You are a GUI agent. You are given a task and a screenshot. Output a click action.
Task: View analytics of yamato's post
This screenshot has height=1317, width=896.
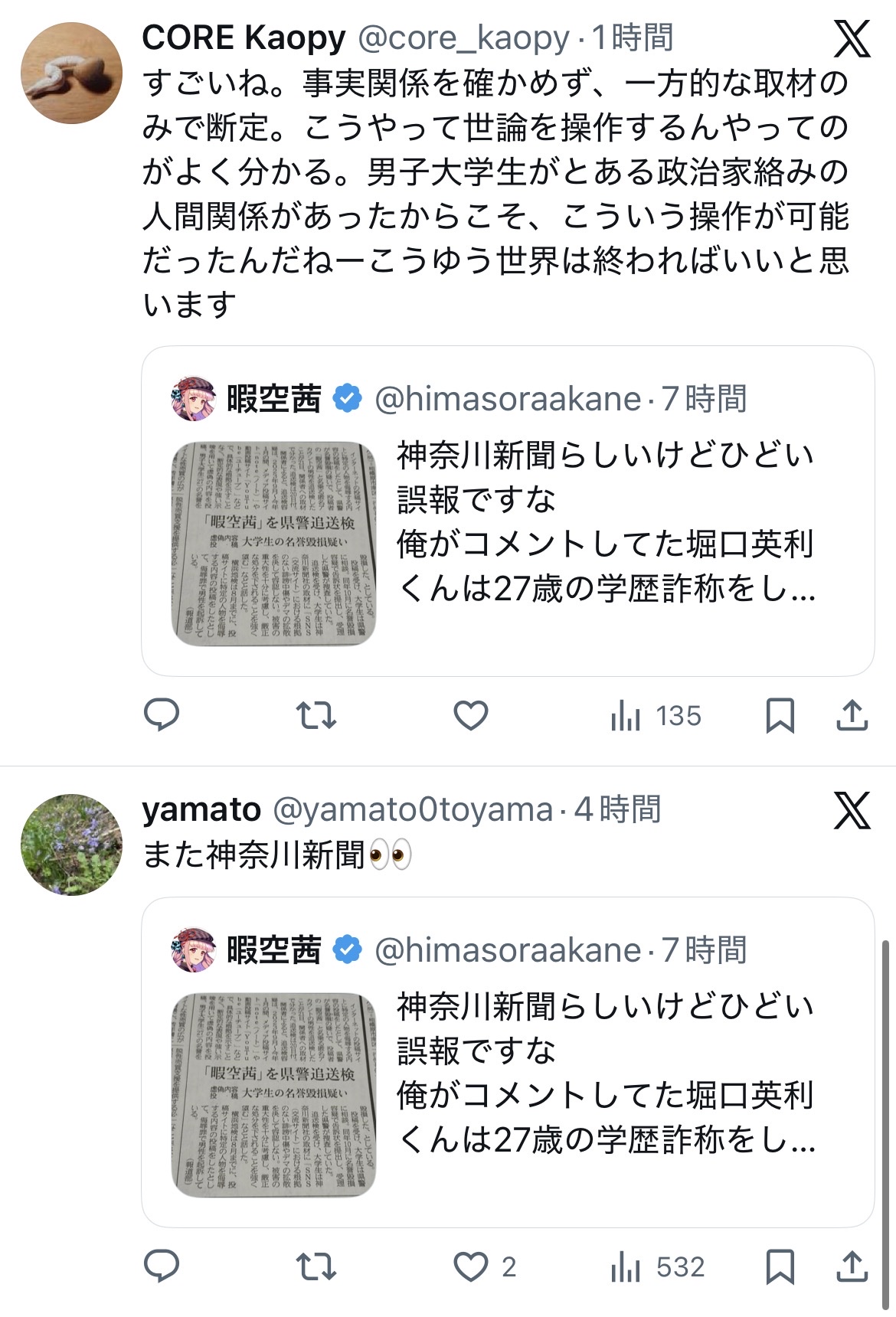(657, 1266)
